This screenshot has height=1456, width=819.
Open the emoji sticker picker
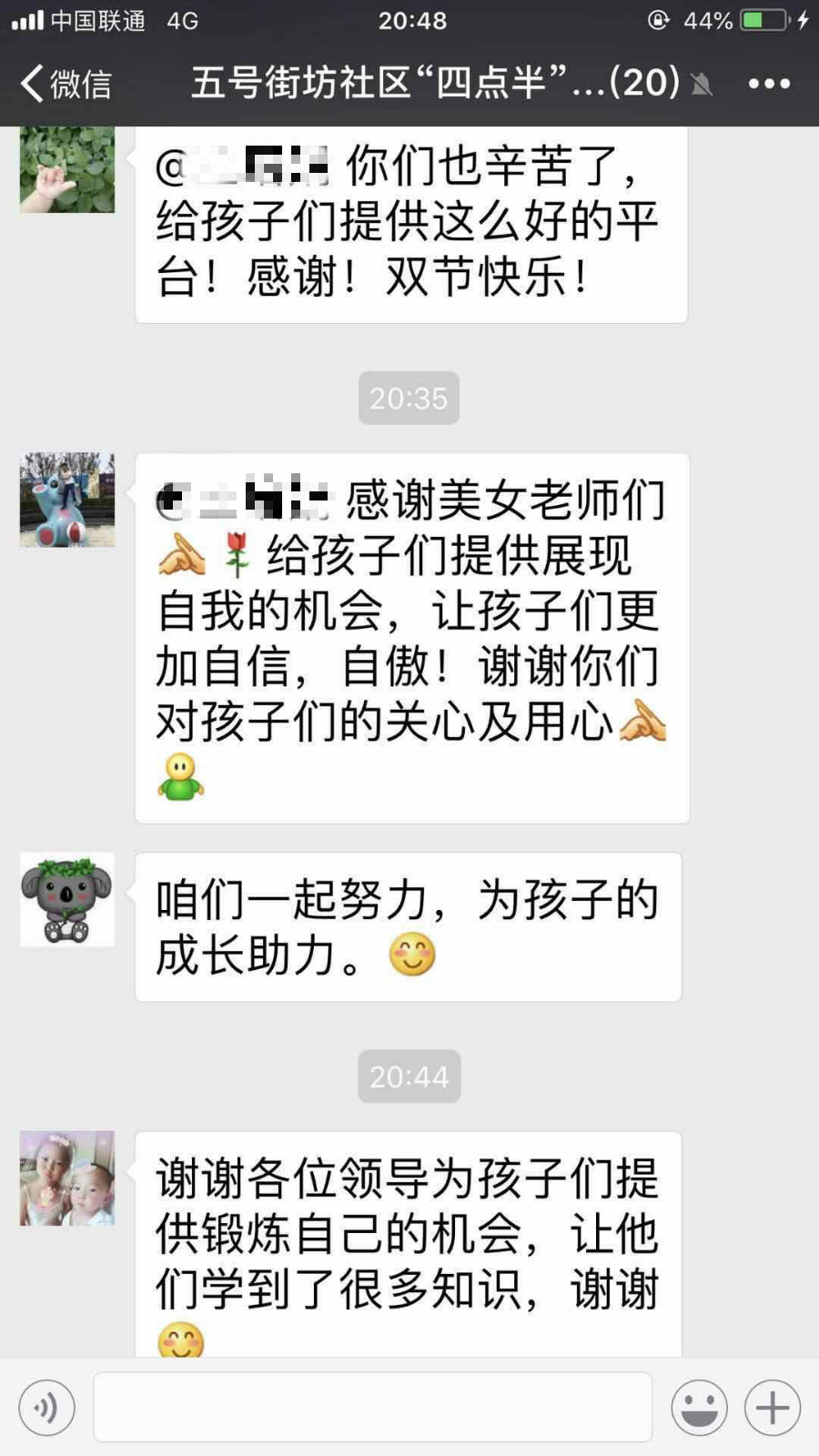(699, 1408)
